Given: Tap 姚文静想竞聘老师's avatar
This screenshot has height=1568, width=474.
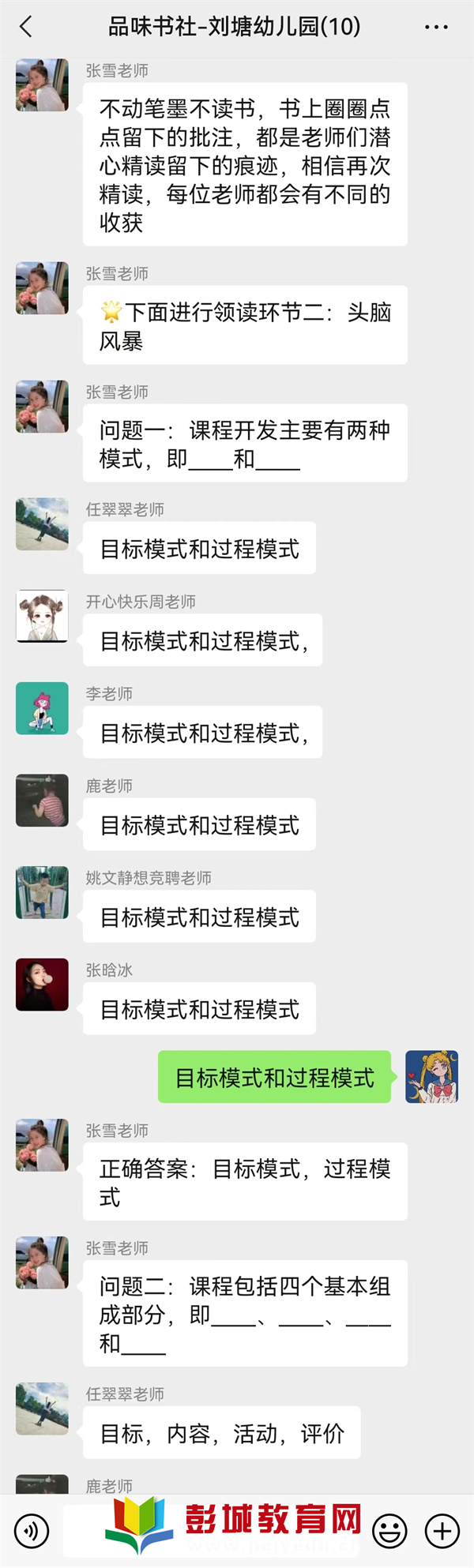Looking at the screenshot, I should pos(42,892).
